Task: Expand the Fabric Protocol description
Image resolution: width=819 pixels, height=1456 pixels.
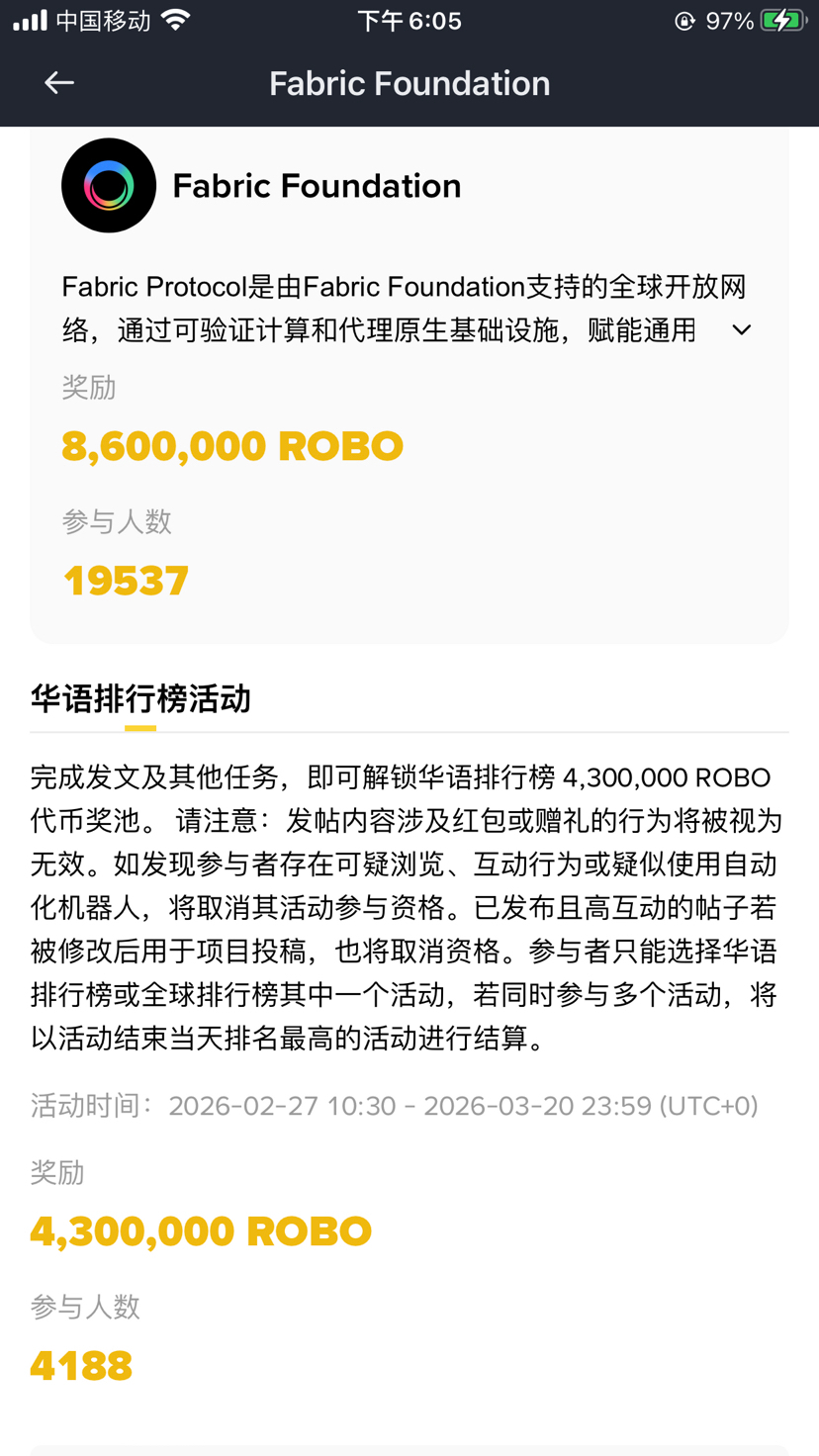Action: point(741,330)
